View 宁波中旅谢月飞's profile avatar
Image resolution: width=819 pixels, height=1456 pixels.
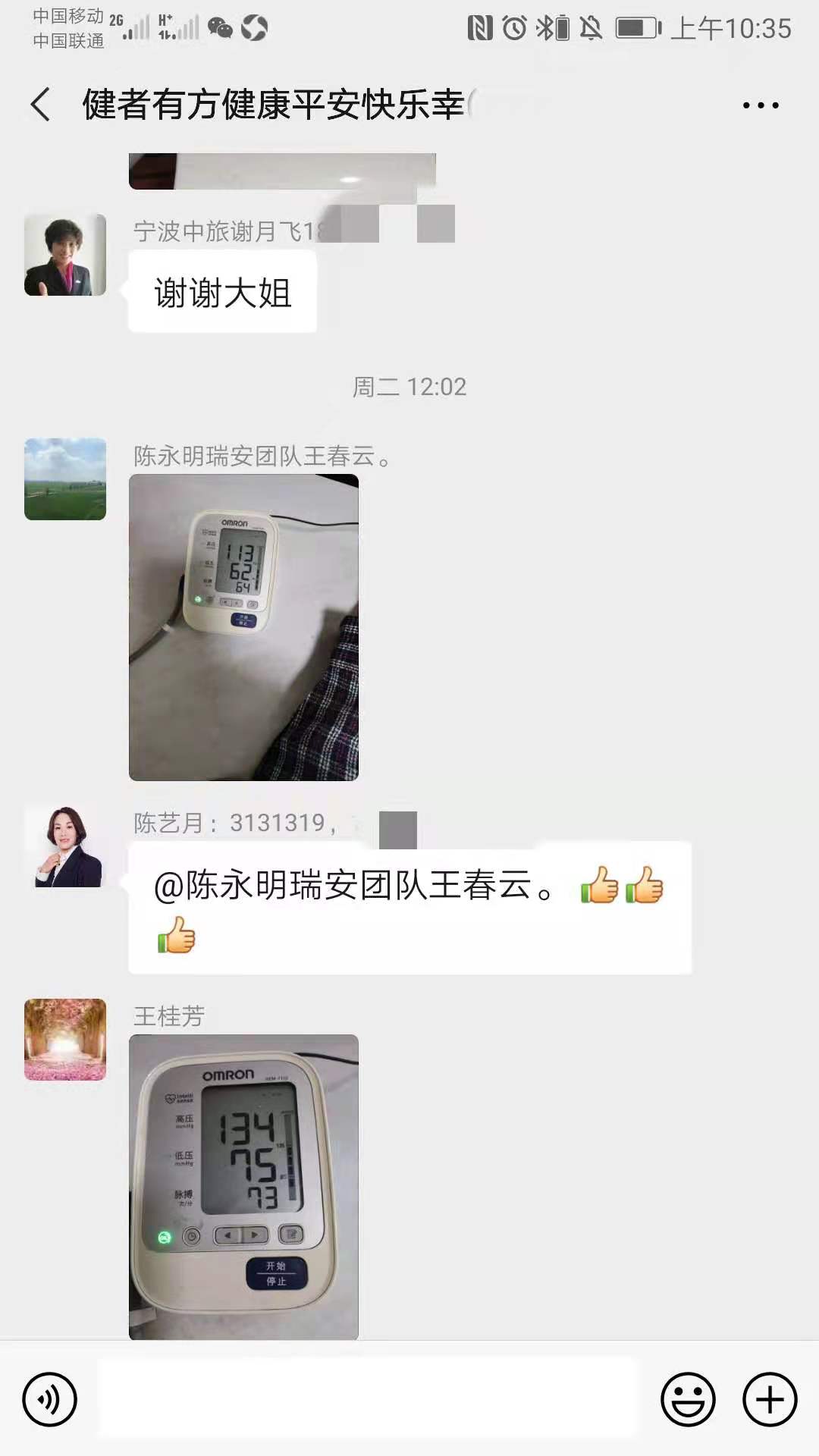click(65, 255)
